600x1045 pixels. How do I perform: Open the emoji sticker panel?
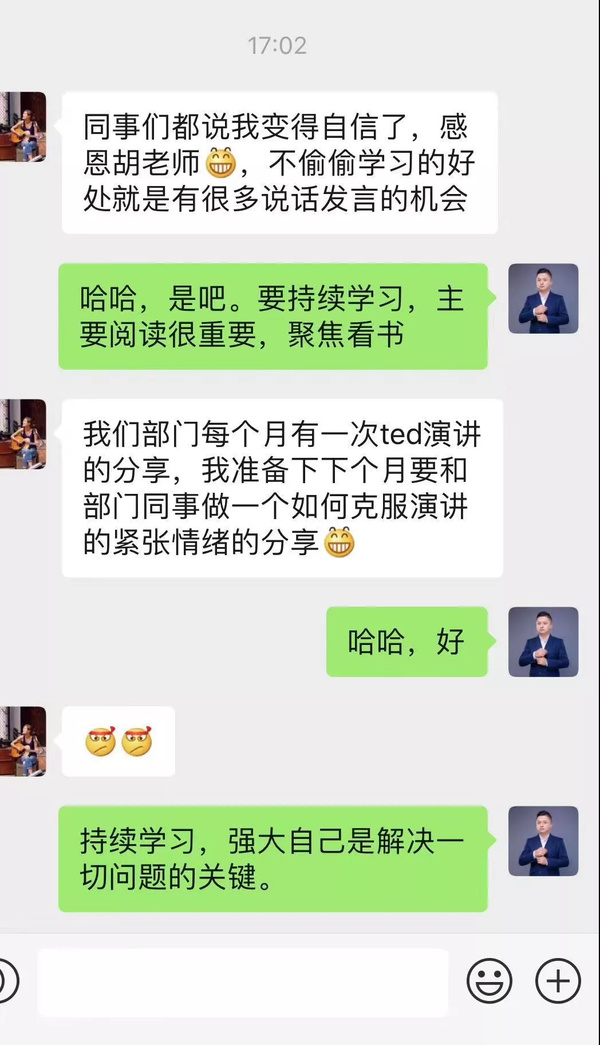pos(490,981)
